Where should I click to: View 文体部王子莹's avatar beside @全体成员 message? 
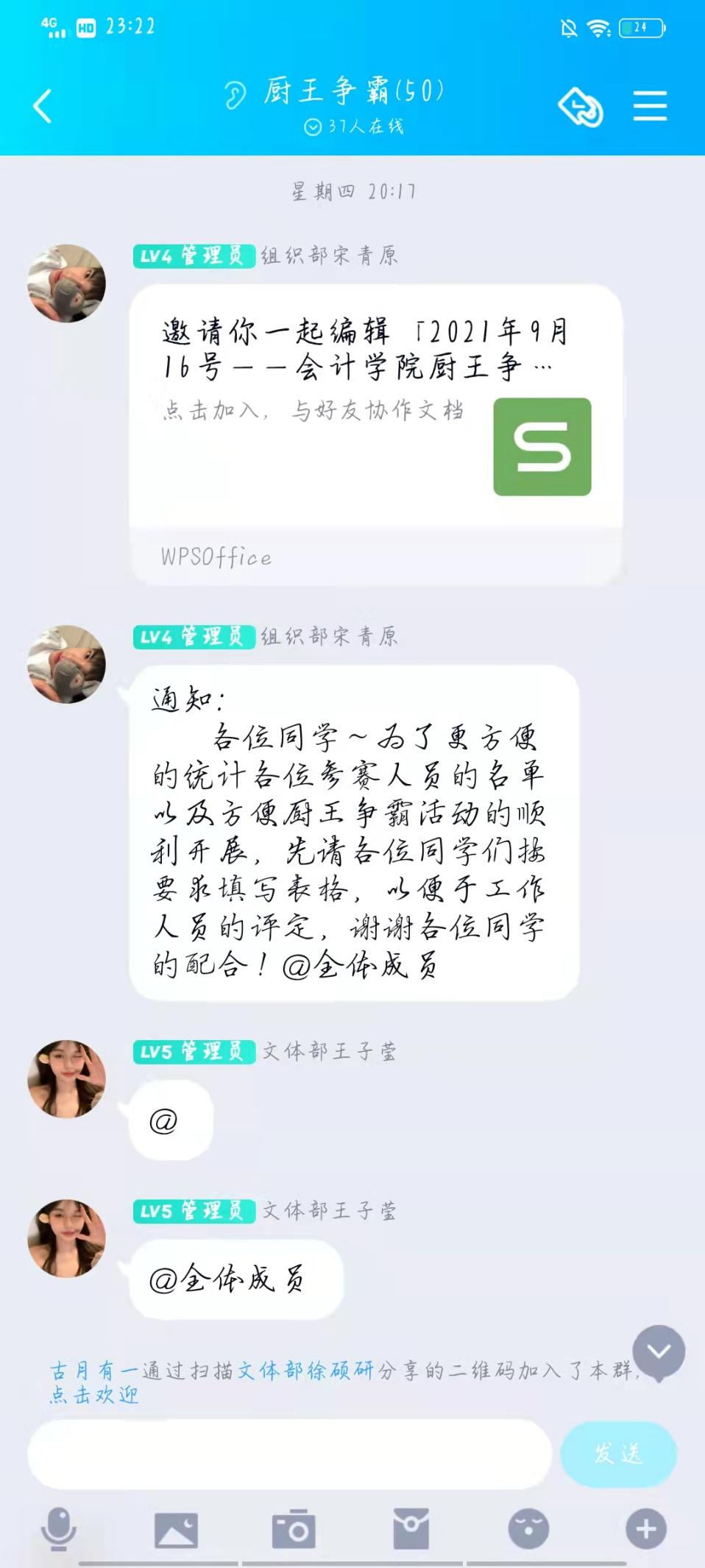click(66, 1238)
